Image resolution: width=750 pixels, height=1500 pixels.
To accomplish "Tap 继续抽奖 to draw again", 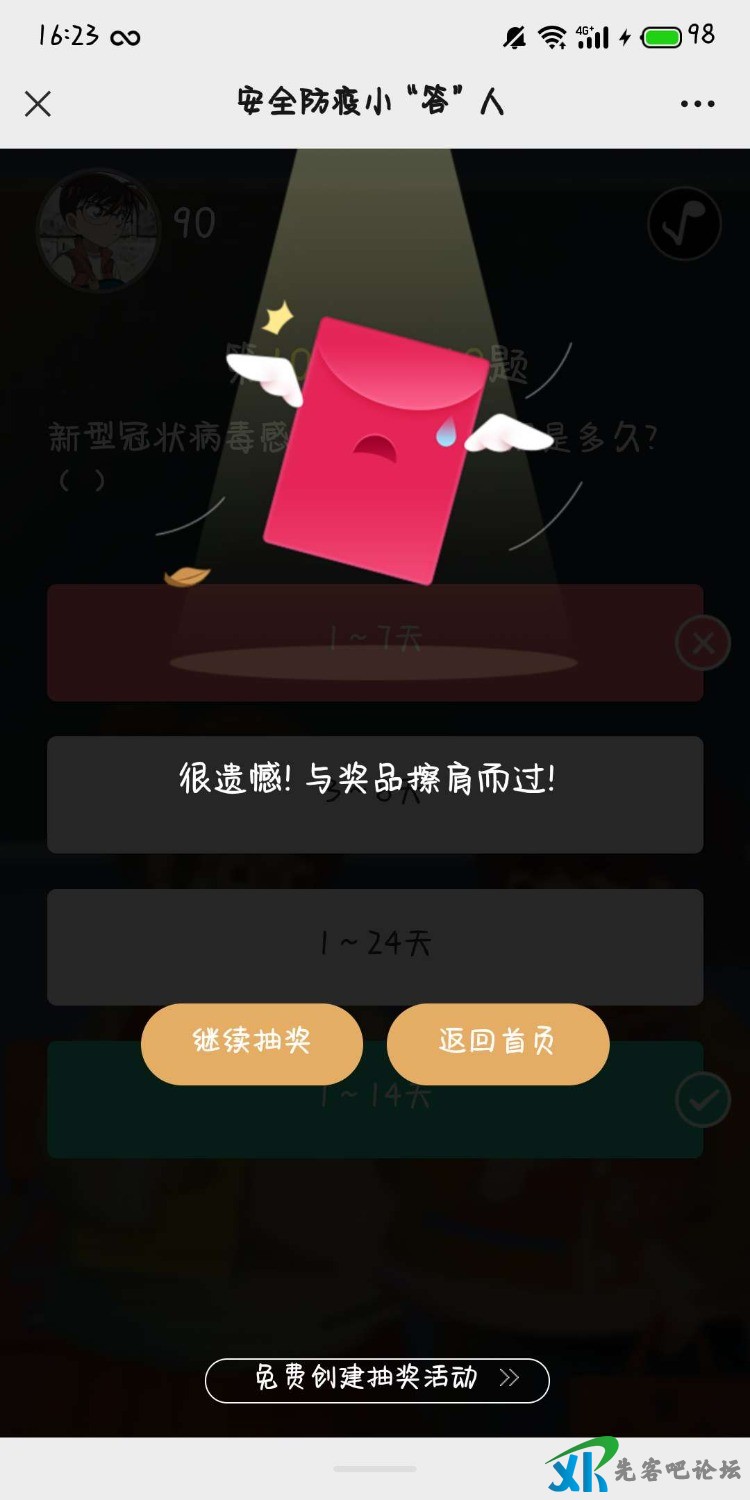I will coord(252,1043).
